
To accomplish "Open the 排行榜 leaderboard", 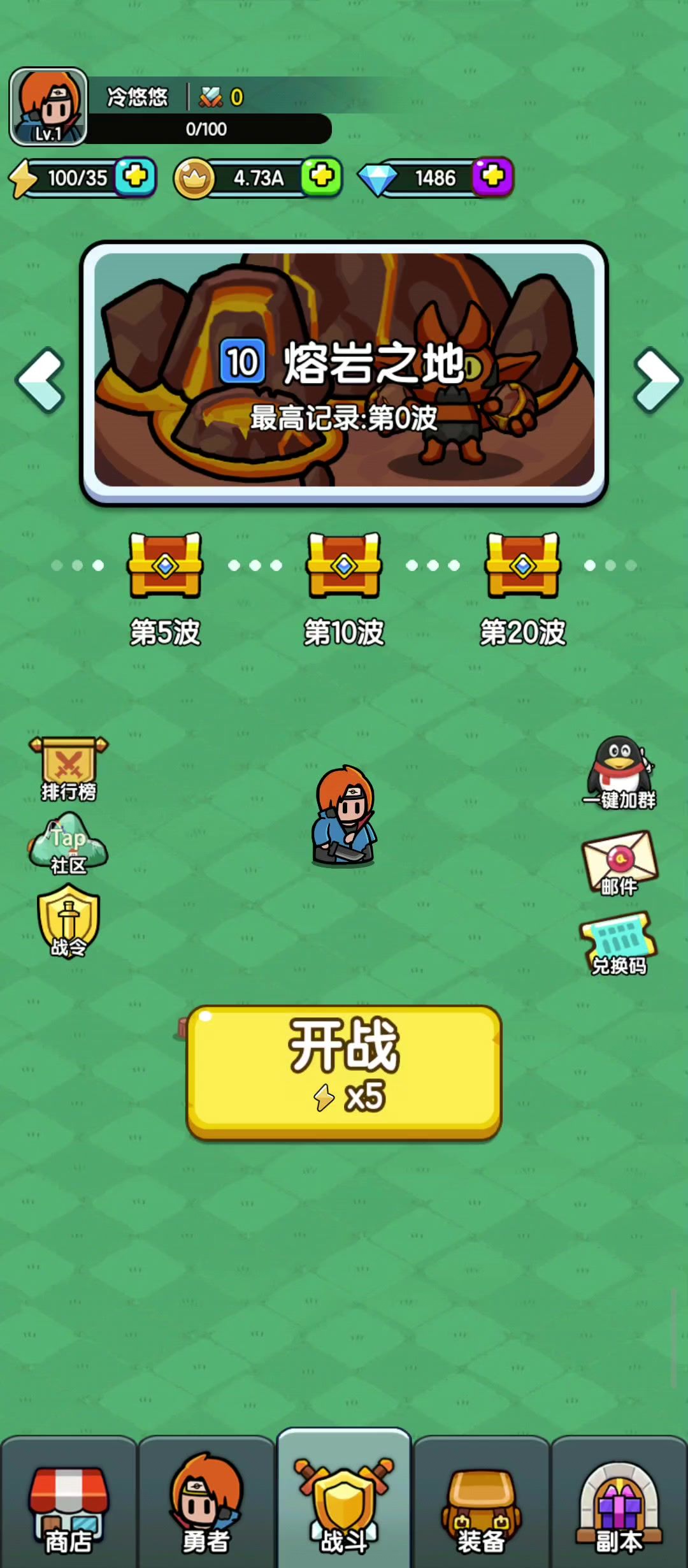I will (x=69, y=769).
